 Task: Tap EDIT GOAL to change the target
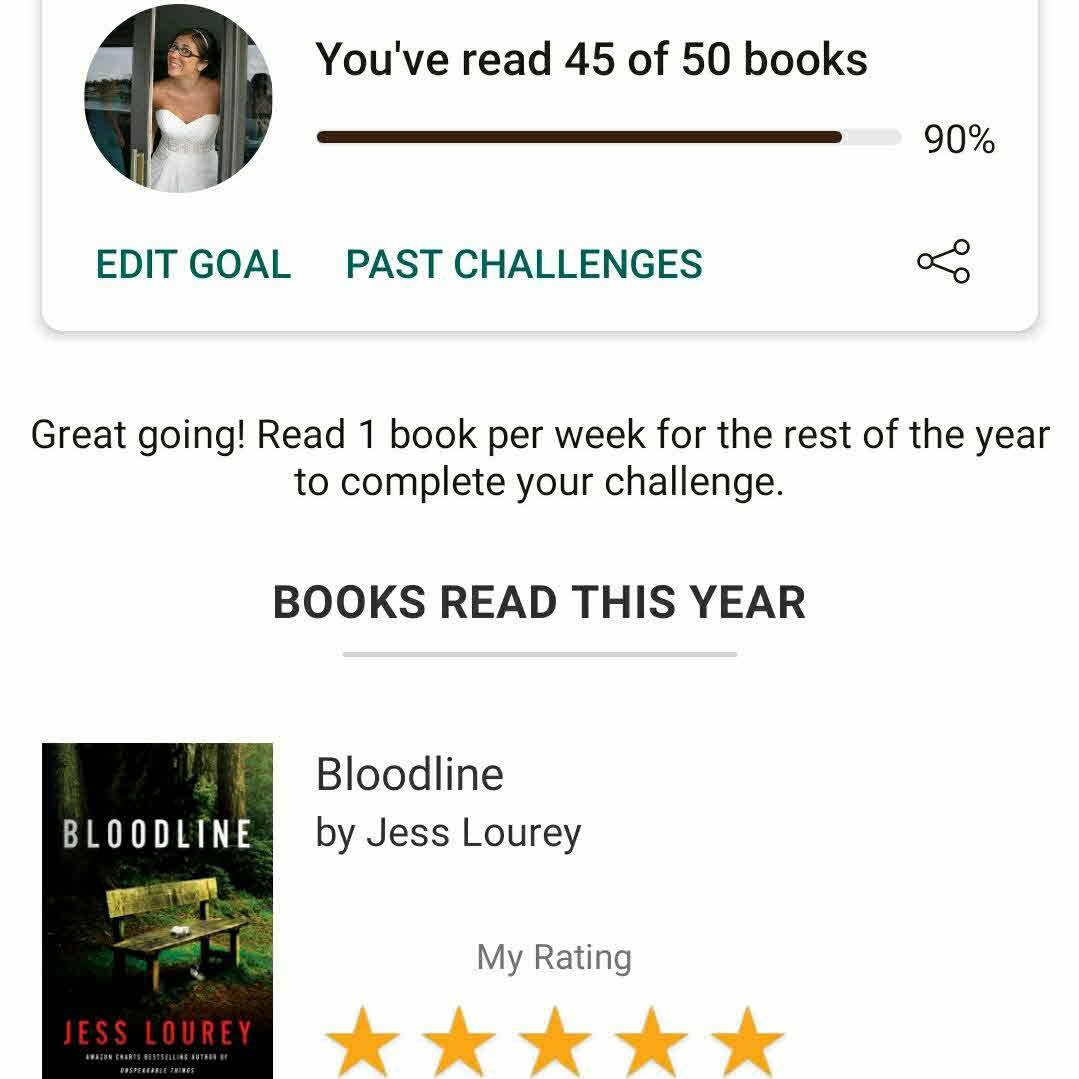tap(193, 265)
